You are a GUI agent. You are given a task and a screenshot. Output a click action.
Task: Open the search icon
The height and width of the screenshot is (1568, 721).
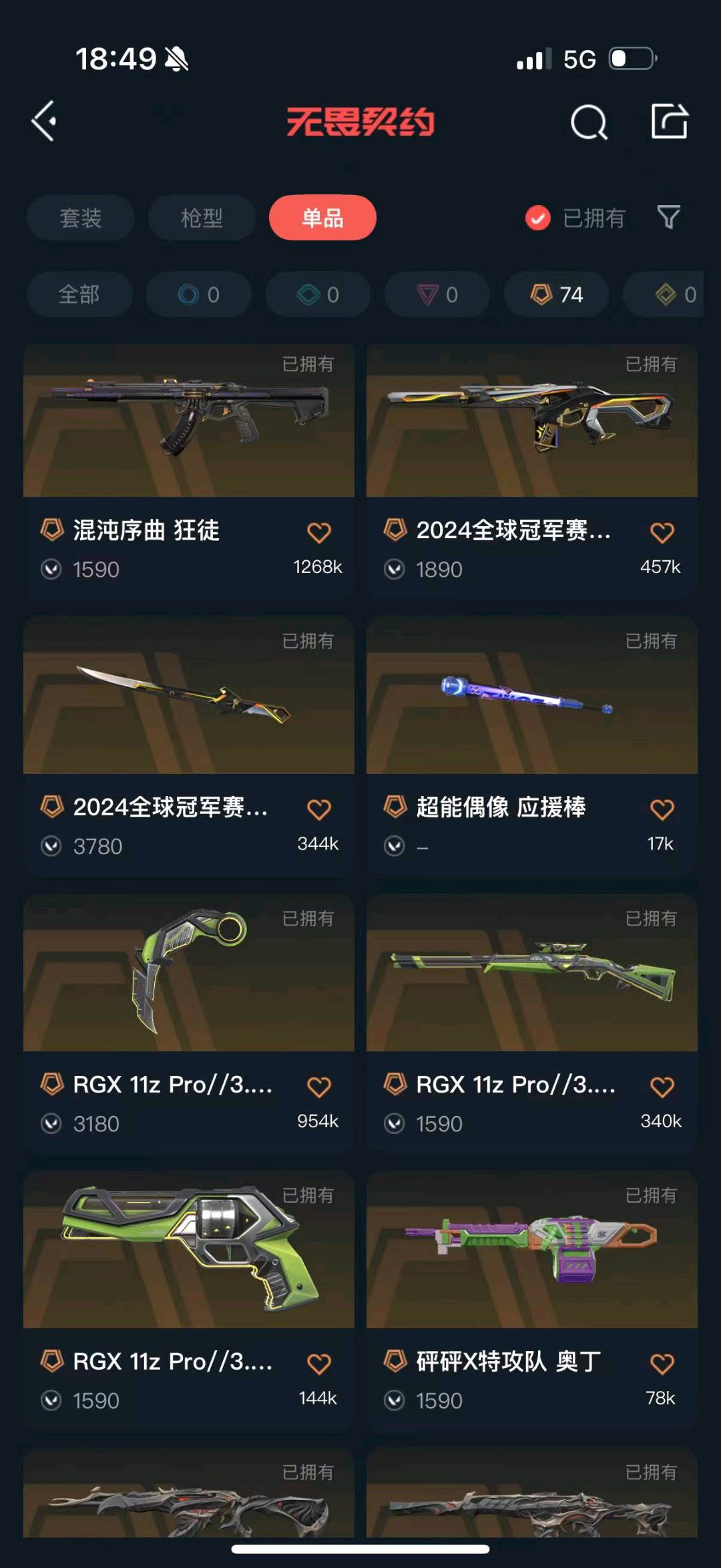pos(589,122)
